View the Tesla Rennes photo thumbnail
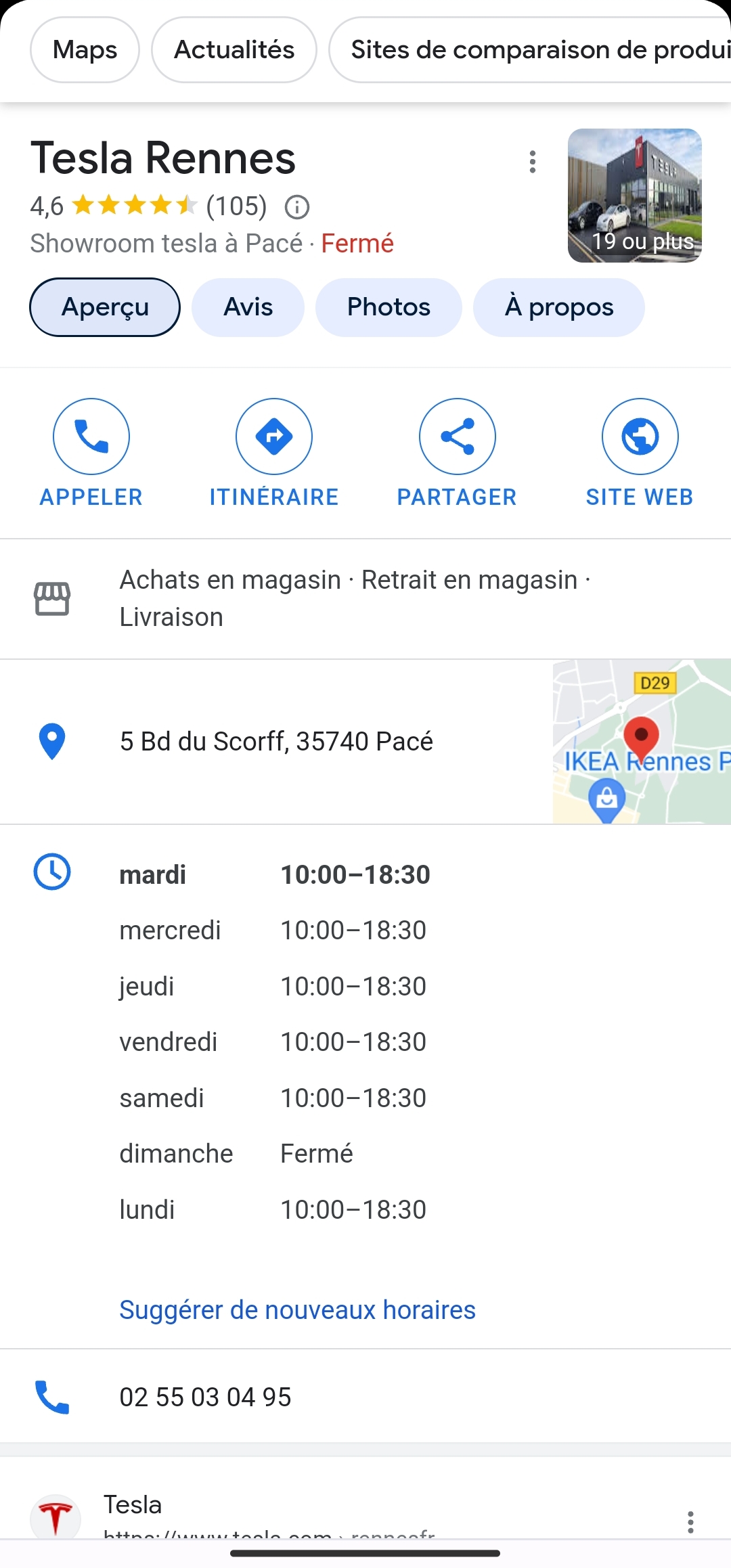 [634, 196]
